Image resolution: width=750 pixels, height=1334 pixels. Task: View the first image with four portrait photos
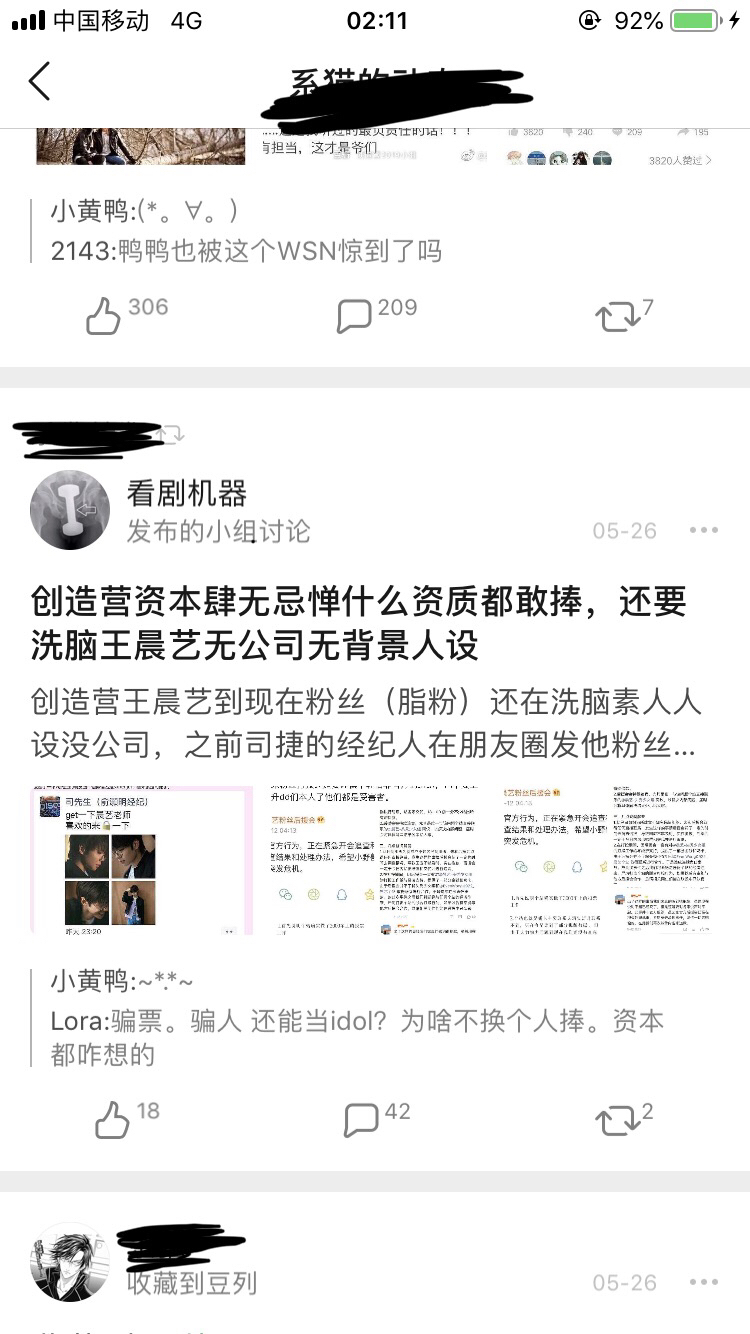click(141, 861)
